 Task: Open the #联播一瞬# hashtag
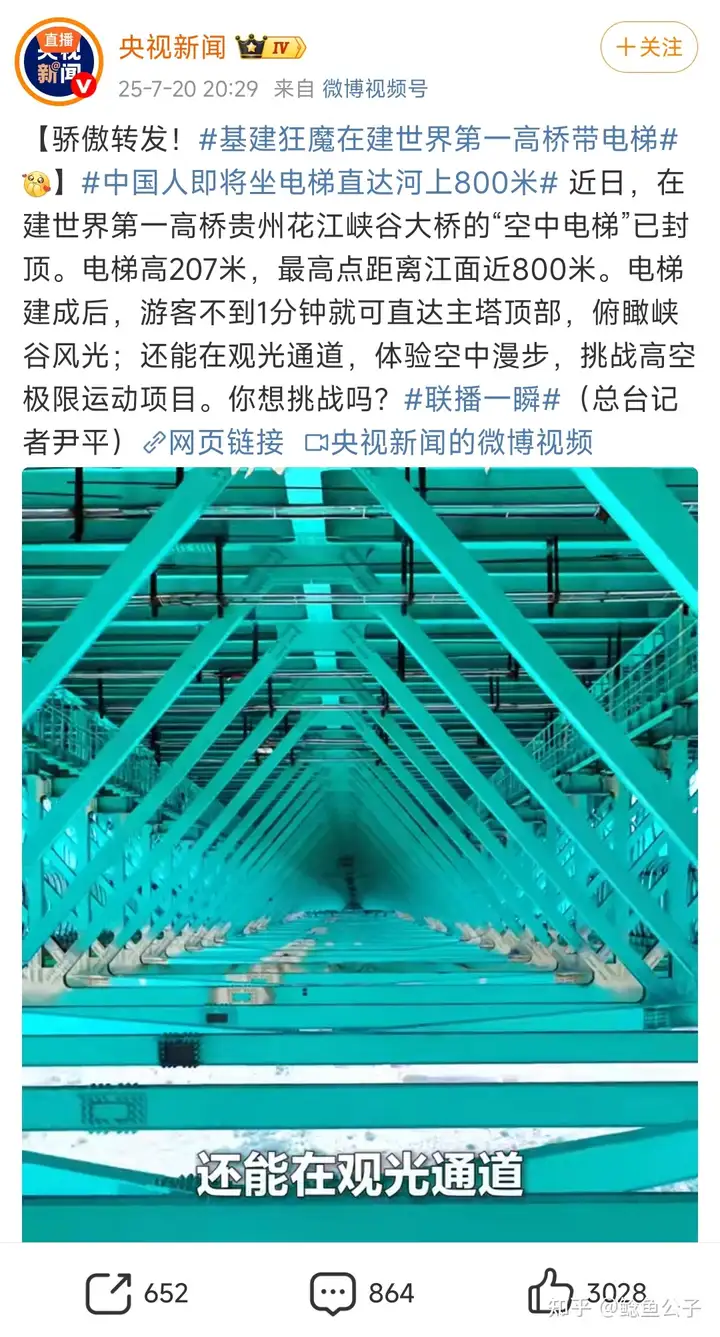pos(482,399)
